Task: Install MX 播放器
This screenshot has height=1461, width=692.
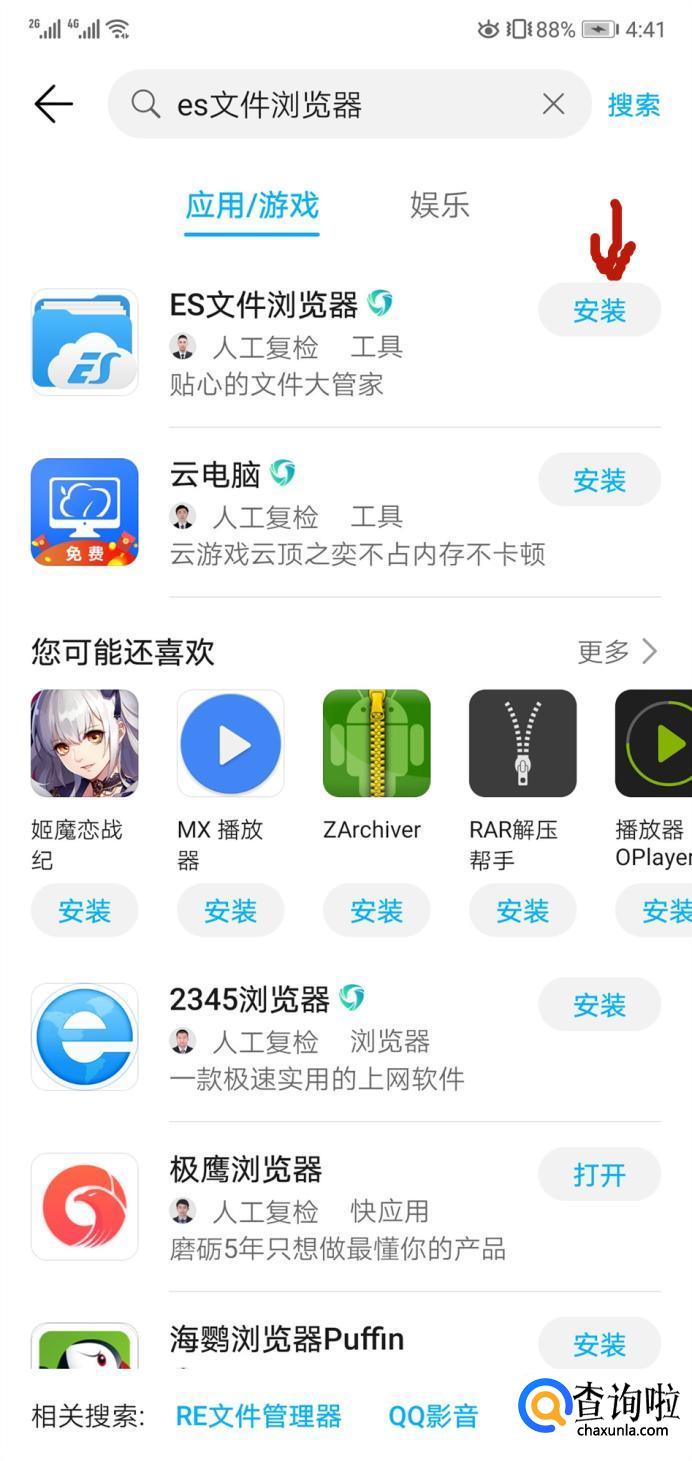Action: (231, 911)
